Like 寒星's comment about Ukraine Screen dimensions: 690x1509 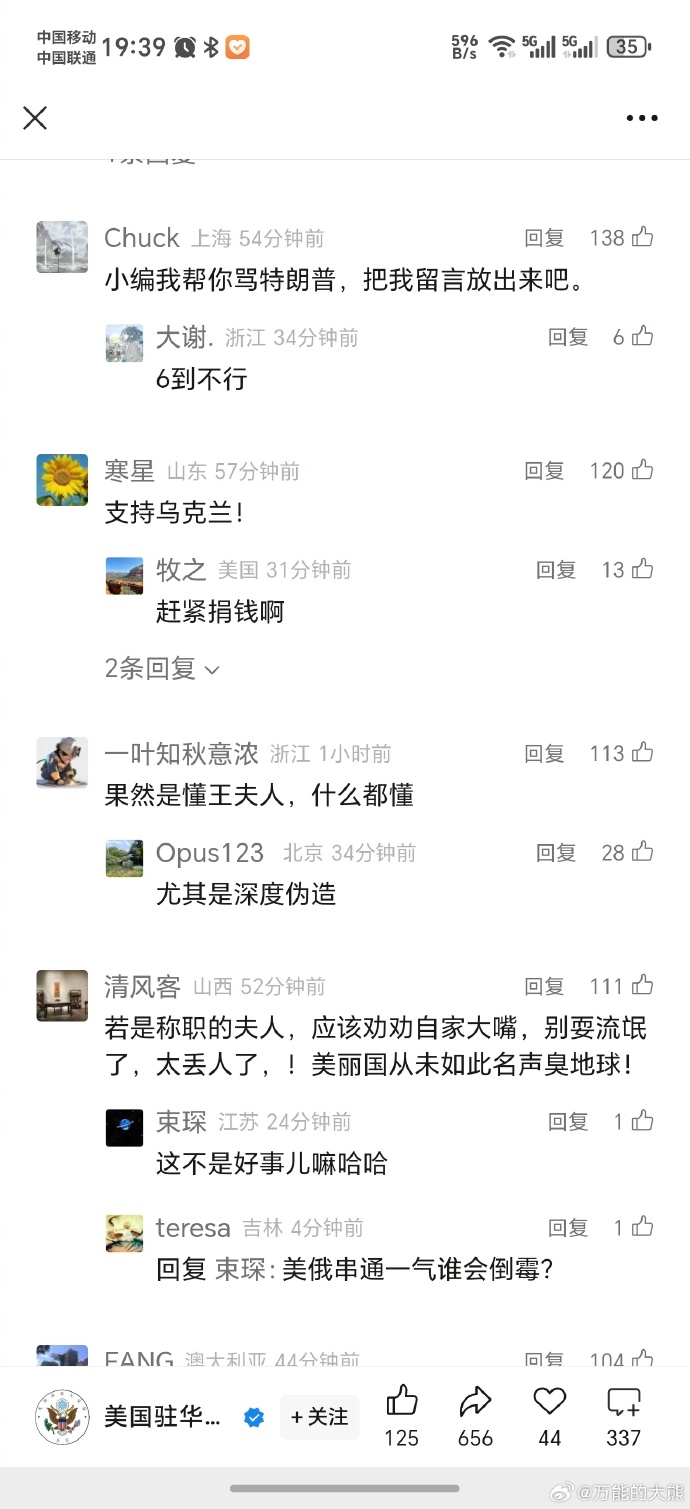(x=642, y=471)
